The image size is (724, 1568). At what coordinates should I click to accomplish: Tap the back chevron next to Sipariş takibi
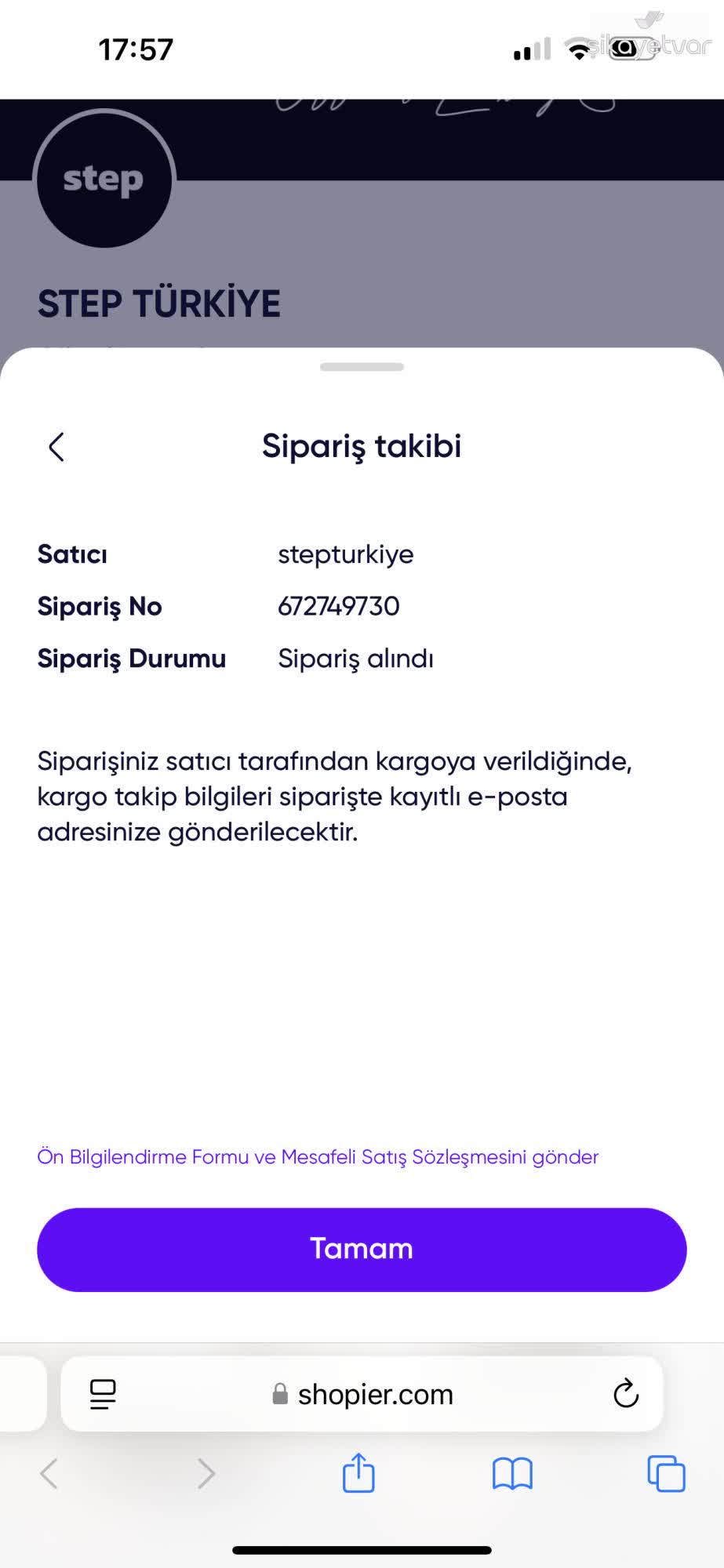(x=56, y=446)
